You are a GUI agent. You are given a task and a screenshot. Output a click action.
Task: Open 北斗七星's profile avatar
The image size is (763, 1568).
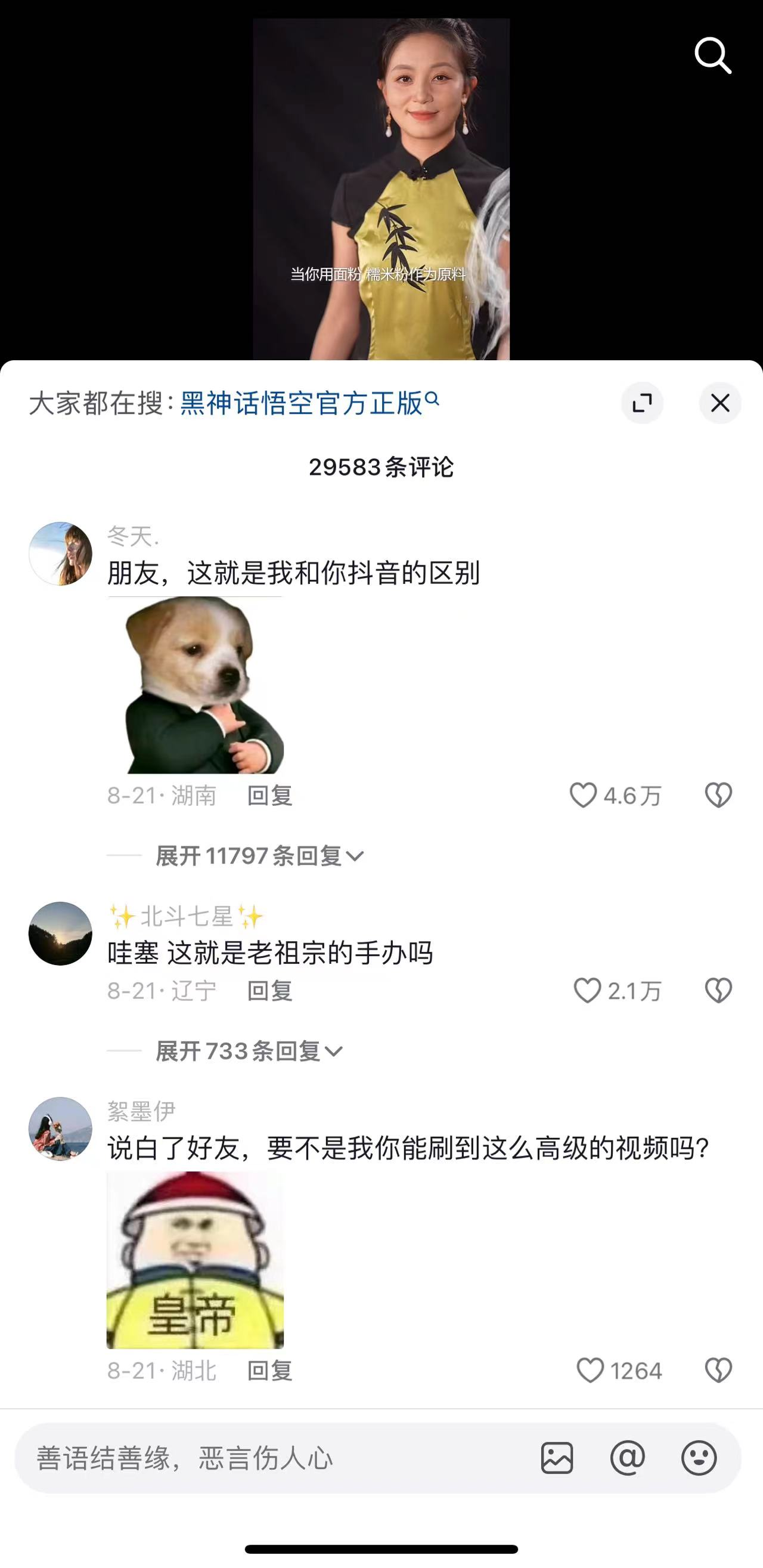[x=60, y=933]
